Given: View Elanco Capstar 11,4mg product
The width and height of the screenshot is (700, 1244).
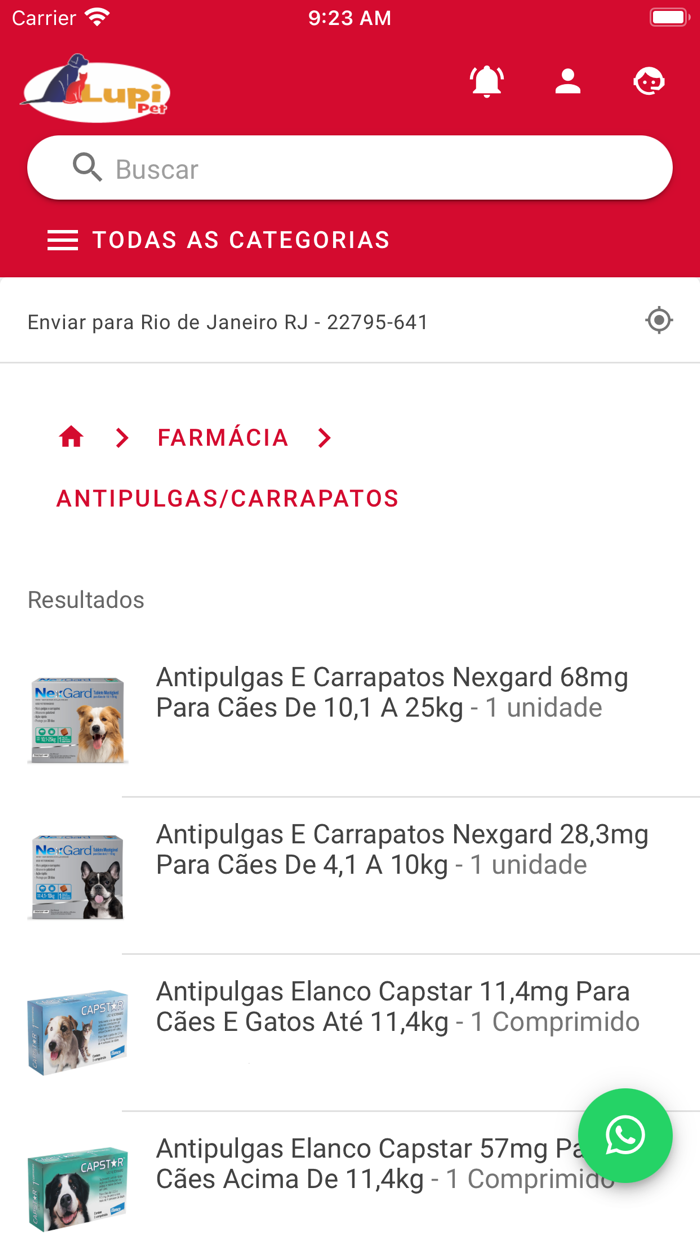Looking at the screenshot, I should click(x=398, y=1007).
